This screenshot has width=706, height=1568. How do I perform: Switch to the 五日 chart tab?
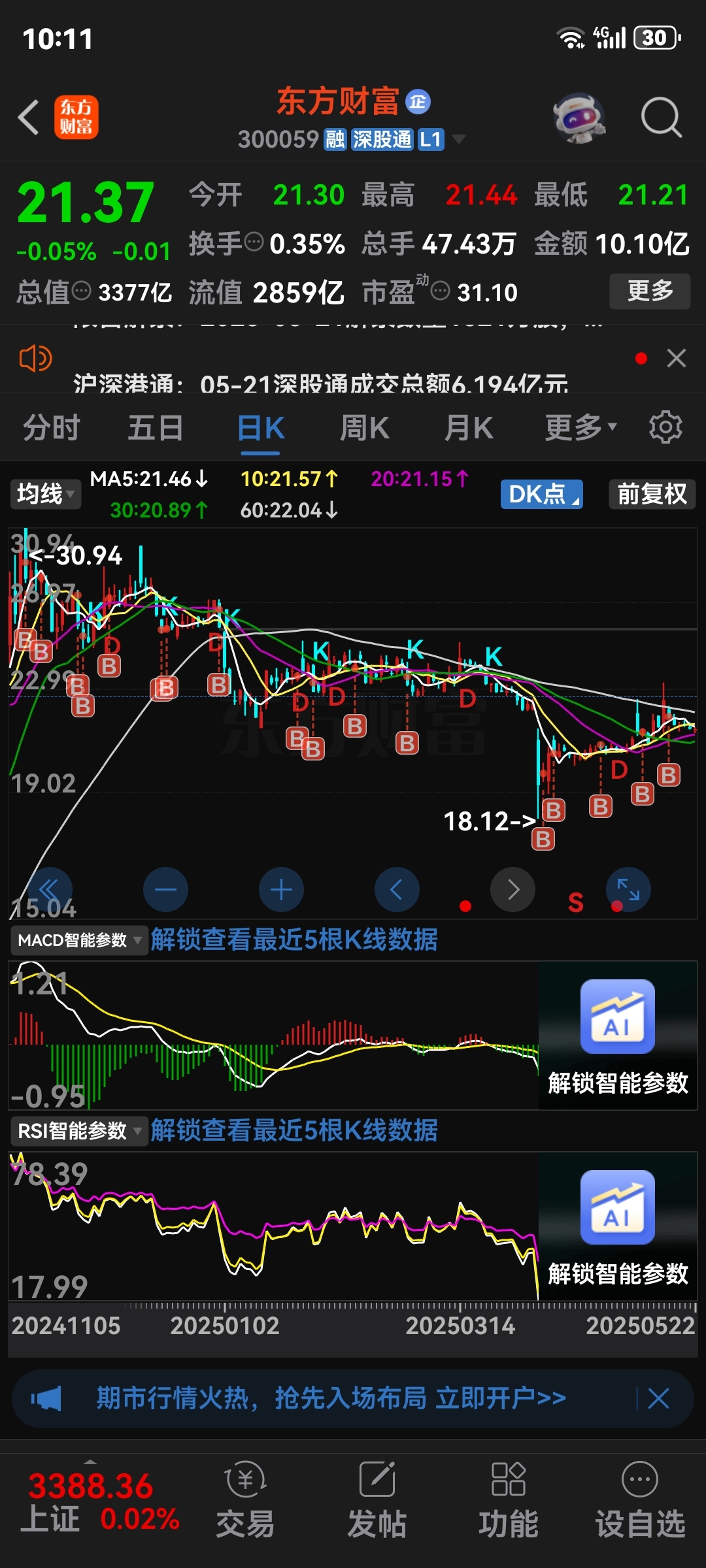point(155,428)
